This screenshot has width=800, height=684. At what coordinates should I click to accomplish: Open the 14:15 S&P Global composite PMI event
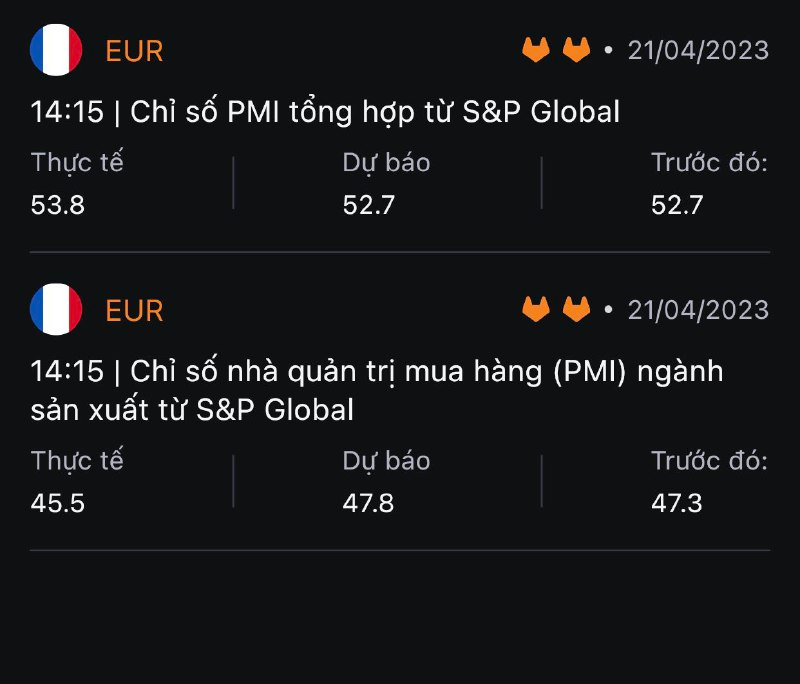(x=326, y=112)
